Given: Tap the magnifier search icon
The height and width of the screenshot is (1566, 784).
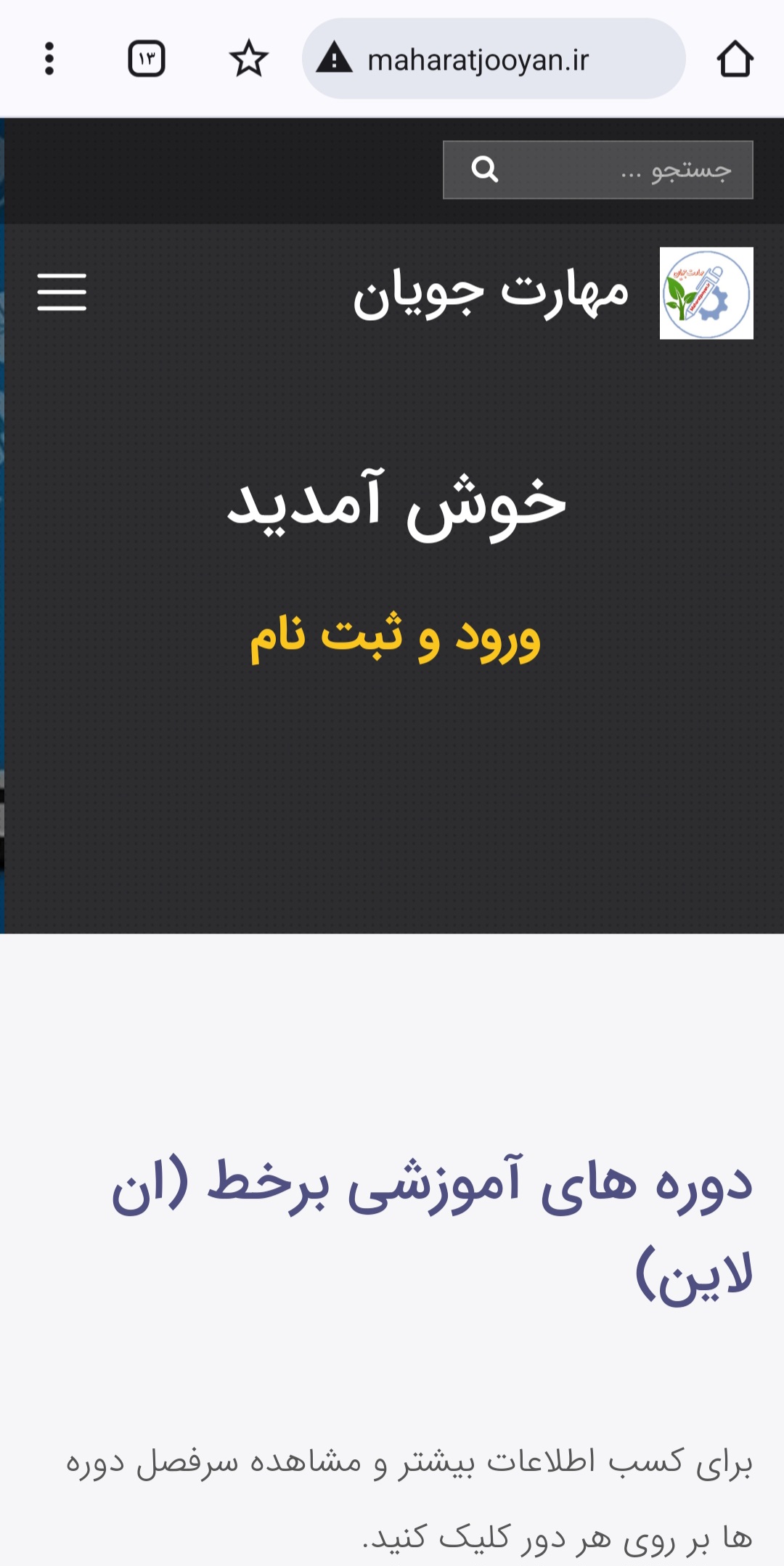Looking at the screenshot, I should [x=484, y=170].
